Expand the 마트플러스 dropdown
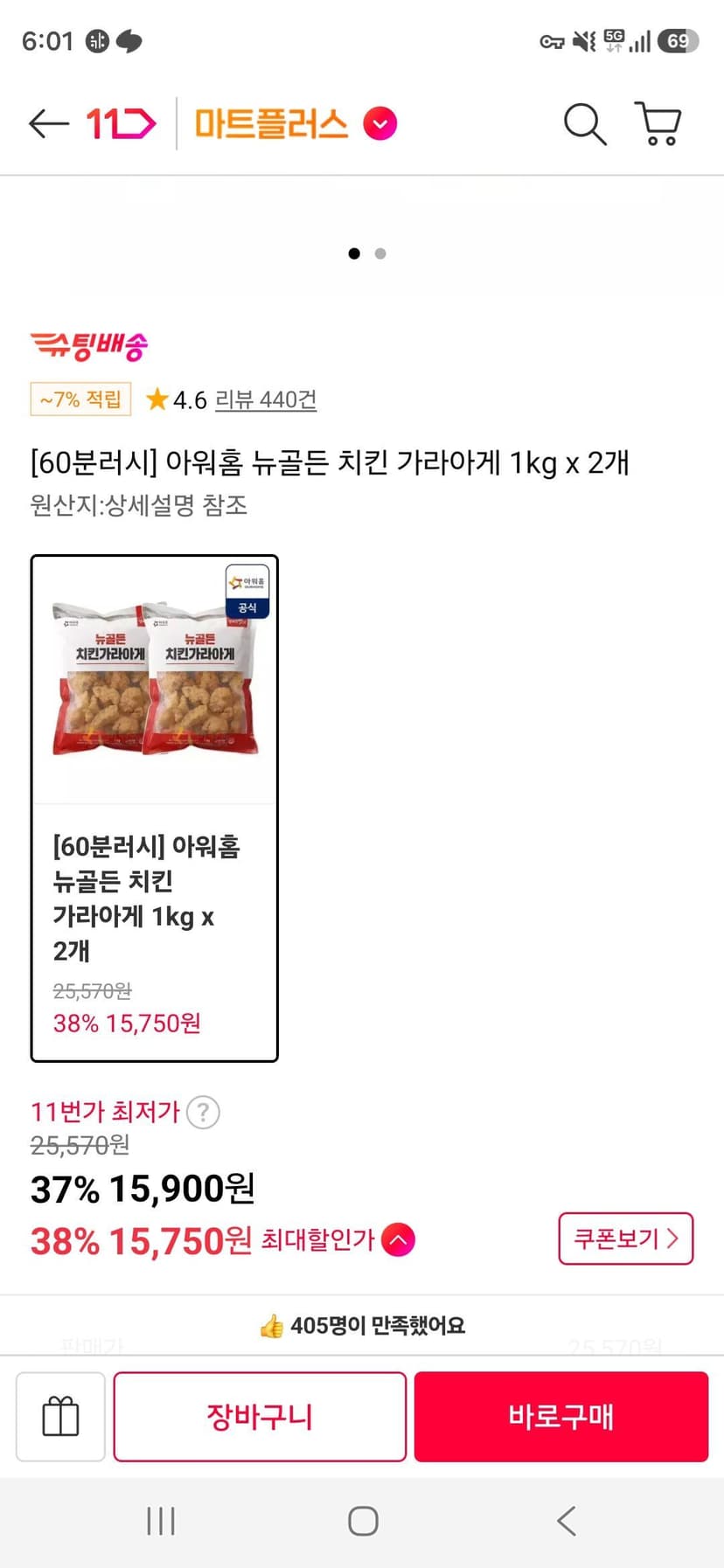Screen dimensions: 724x1568 coord(380,124)
